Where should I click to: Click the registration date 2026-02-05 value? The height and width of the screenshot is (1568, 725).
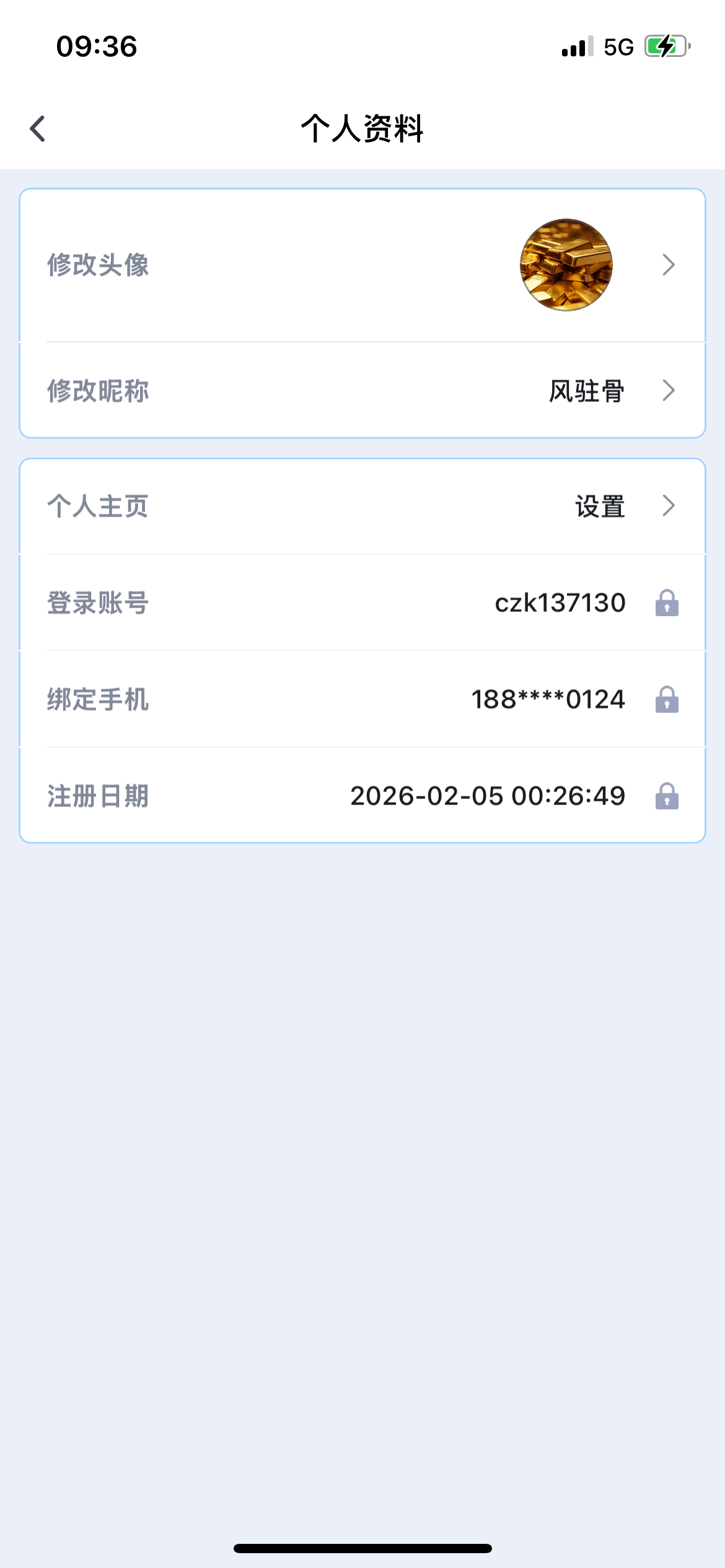(x=488, y=797)
